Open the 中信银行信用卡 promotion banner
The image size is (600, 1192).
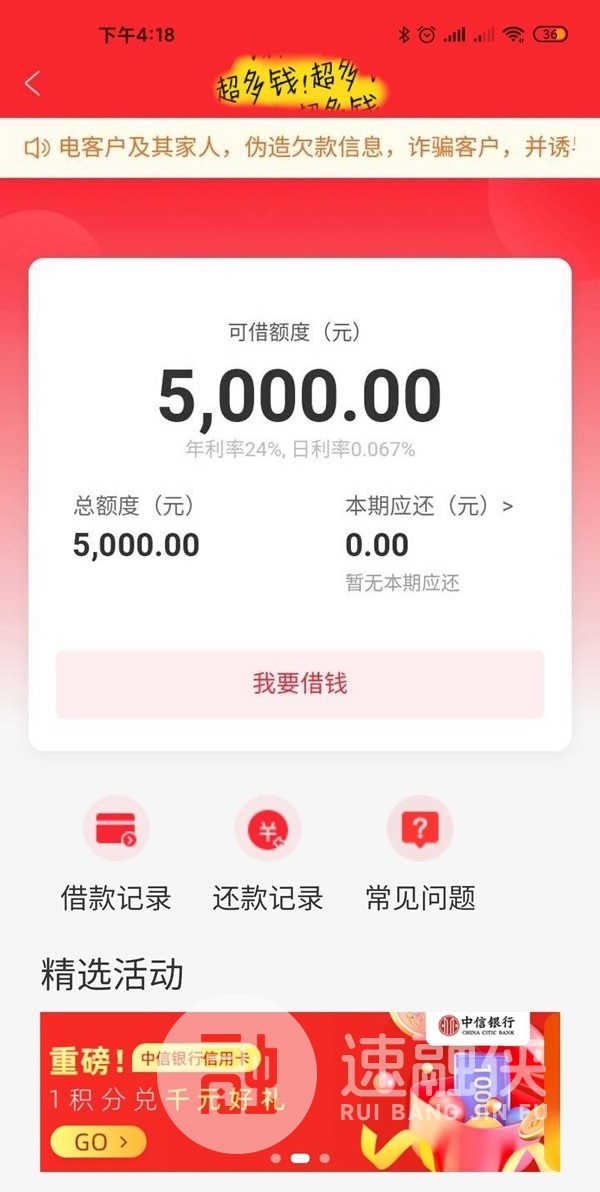[300, 1090]
